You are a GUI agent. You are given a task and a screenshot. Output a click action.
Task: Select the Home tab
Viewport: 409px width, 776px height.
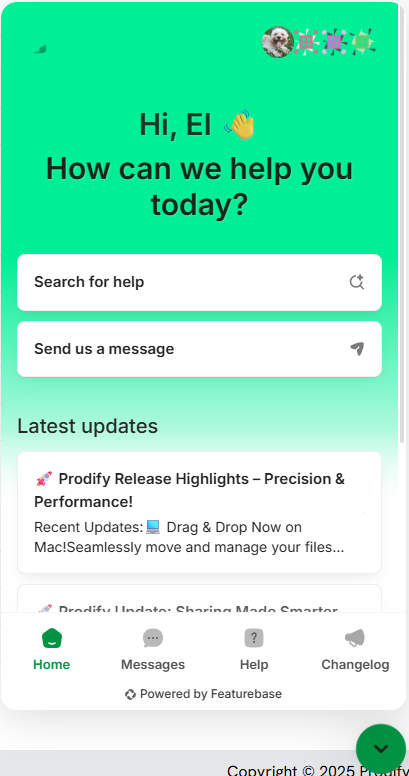(x=51, y=649)
